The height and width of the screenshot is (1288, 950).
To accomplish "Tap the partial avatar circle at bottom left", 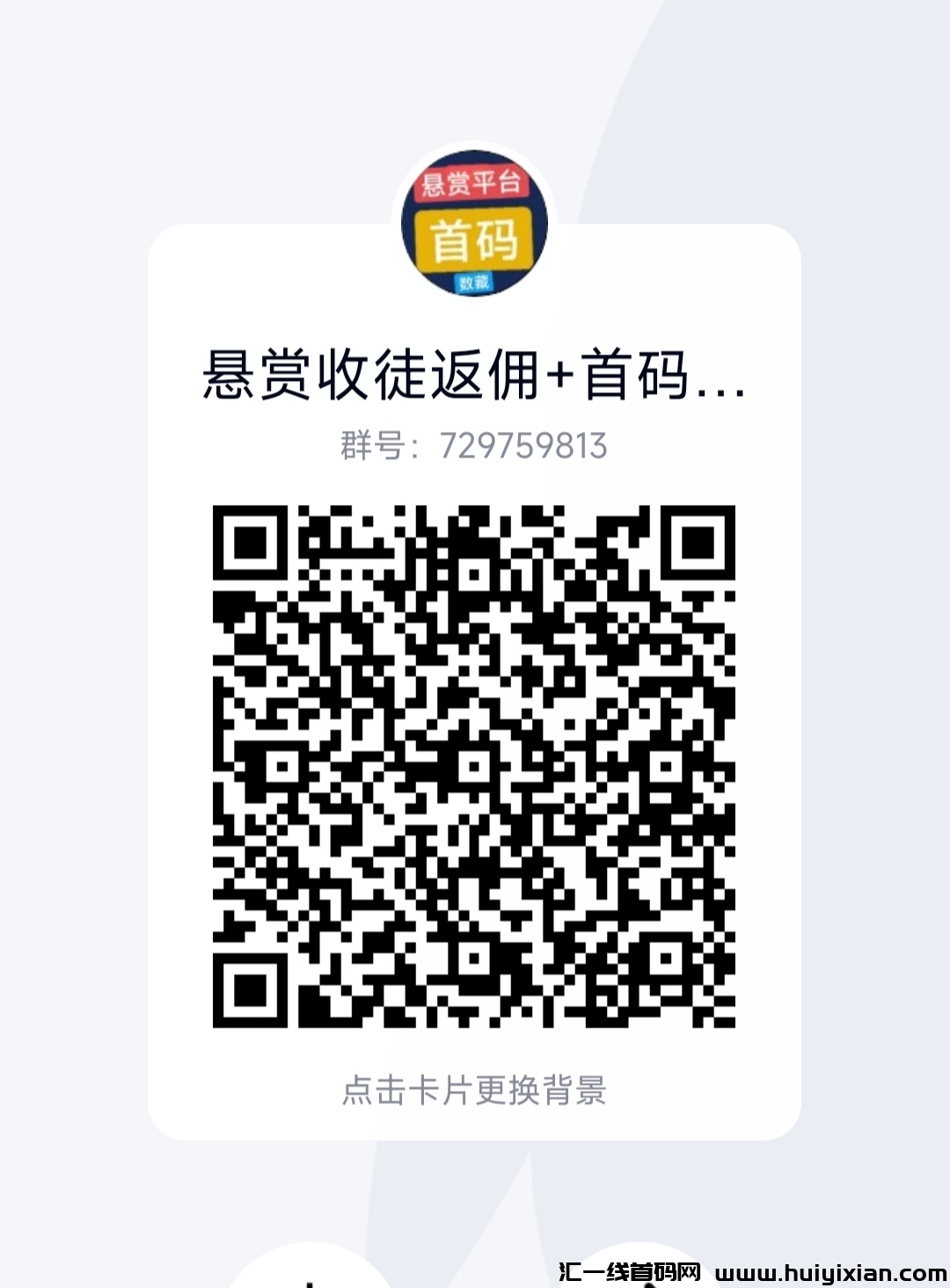I will tap(308, 1276).
